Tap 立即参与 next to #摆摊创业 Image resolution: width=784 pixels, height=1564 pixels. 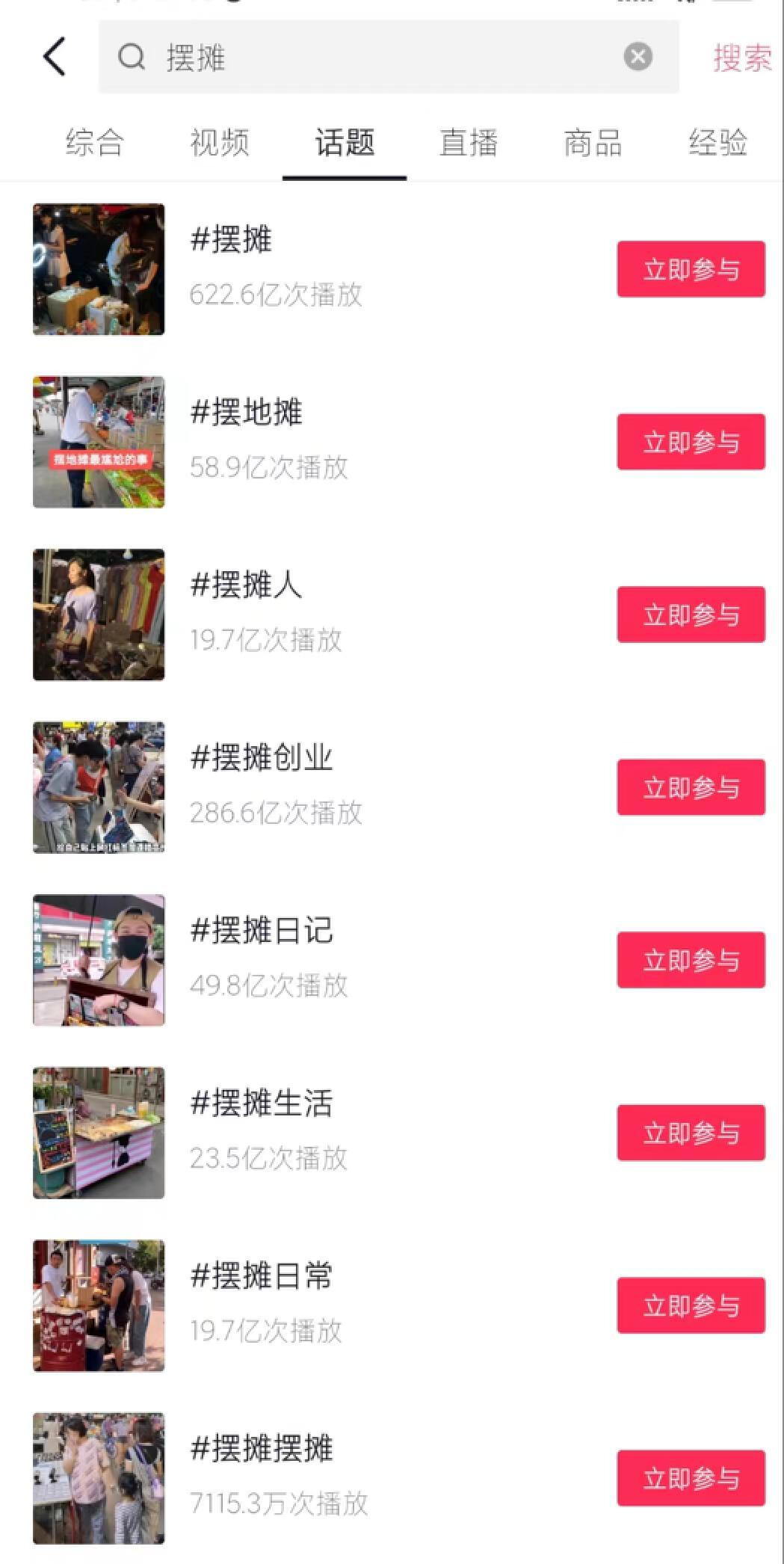[x=691, y=787]
